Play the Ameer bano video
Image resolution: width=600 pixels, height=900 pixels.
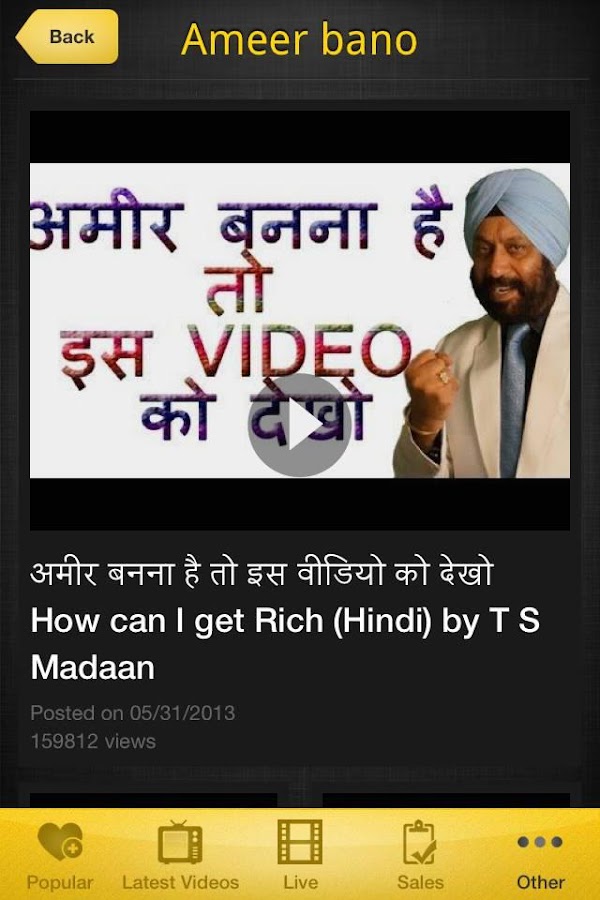click(299, 425)
